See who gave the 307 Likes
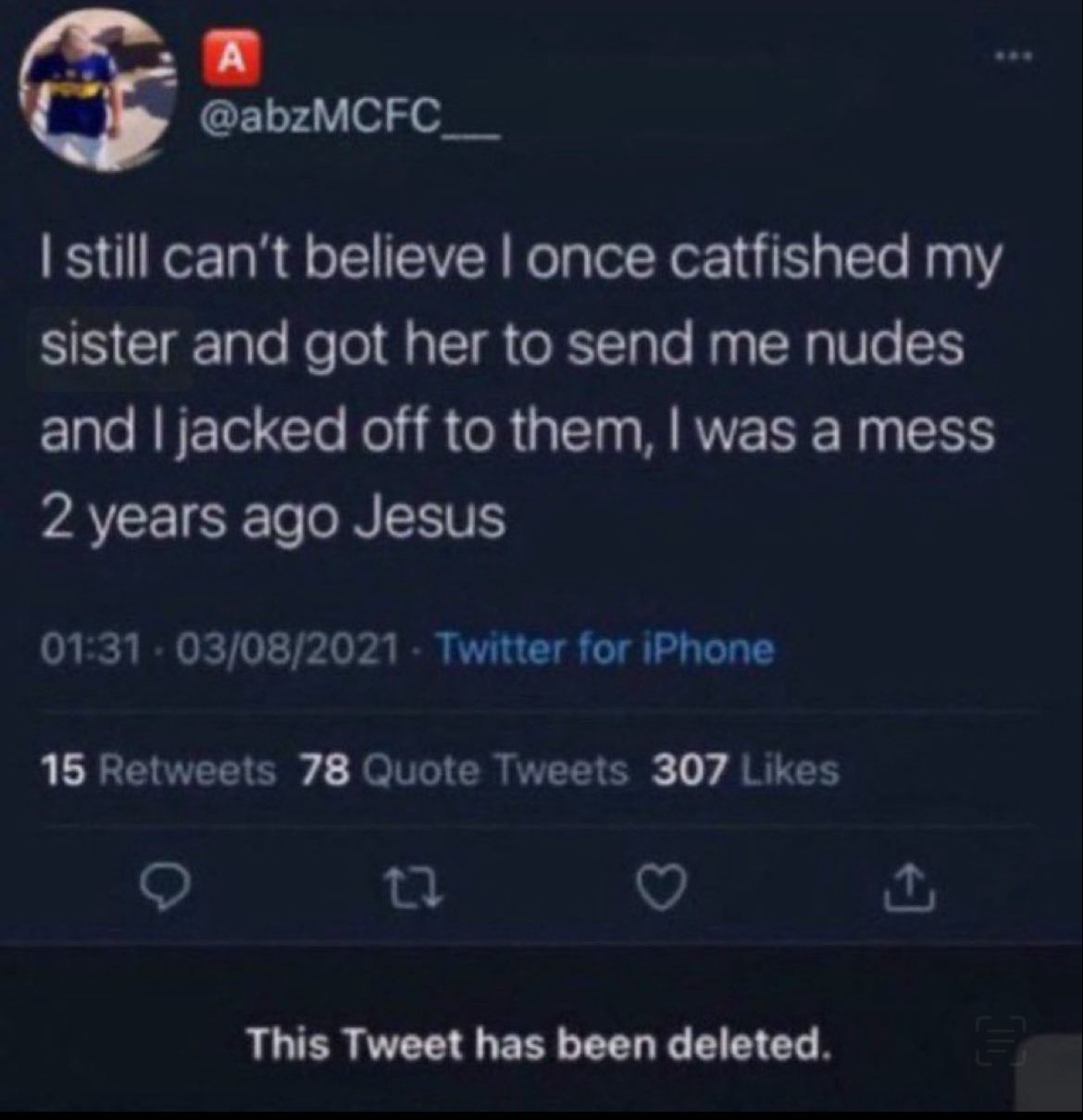Image resolution: width=1083 pixels, height=1120 pixels. click(745, 770)
